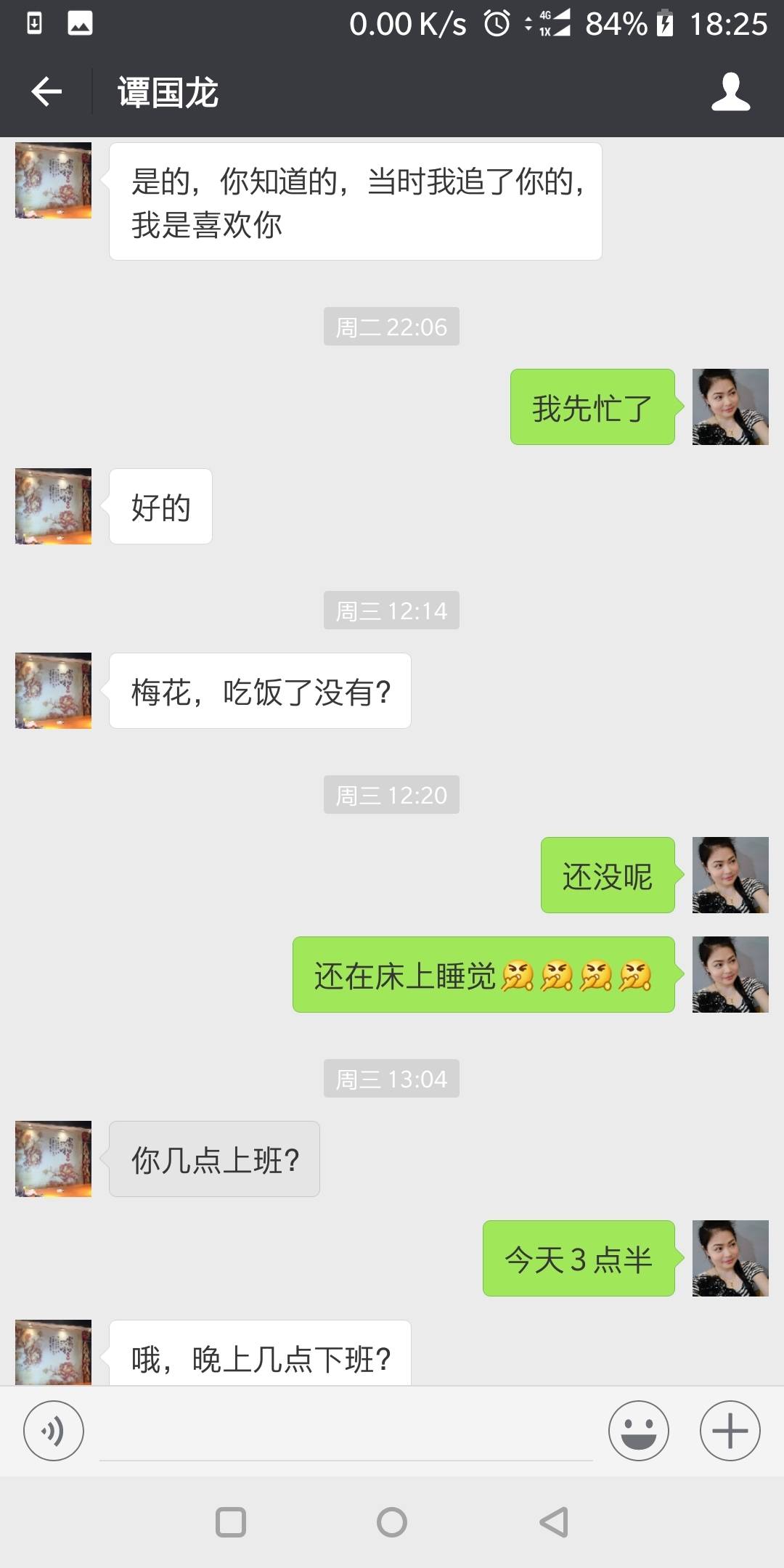Switch to voice message mode
784x1568 pixels.
coord(53,1429)
